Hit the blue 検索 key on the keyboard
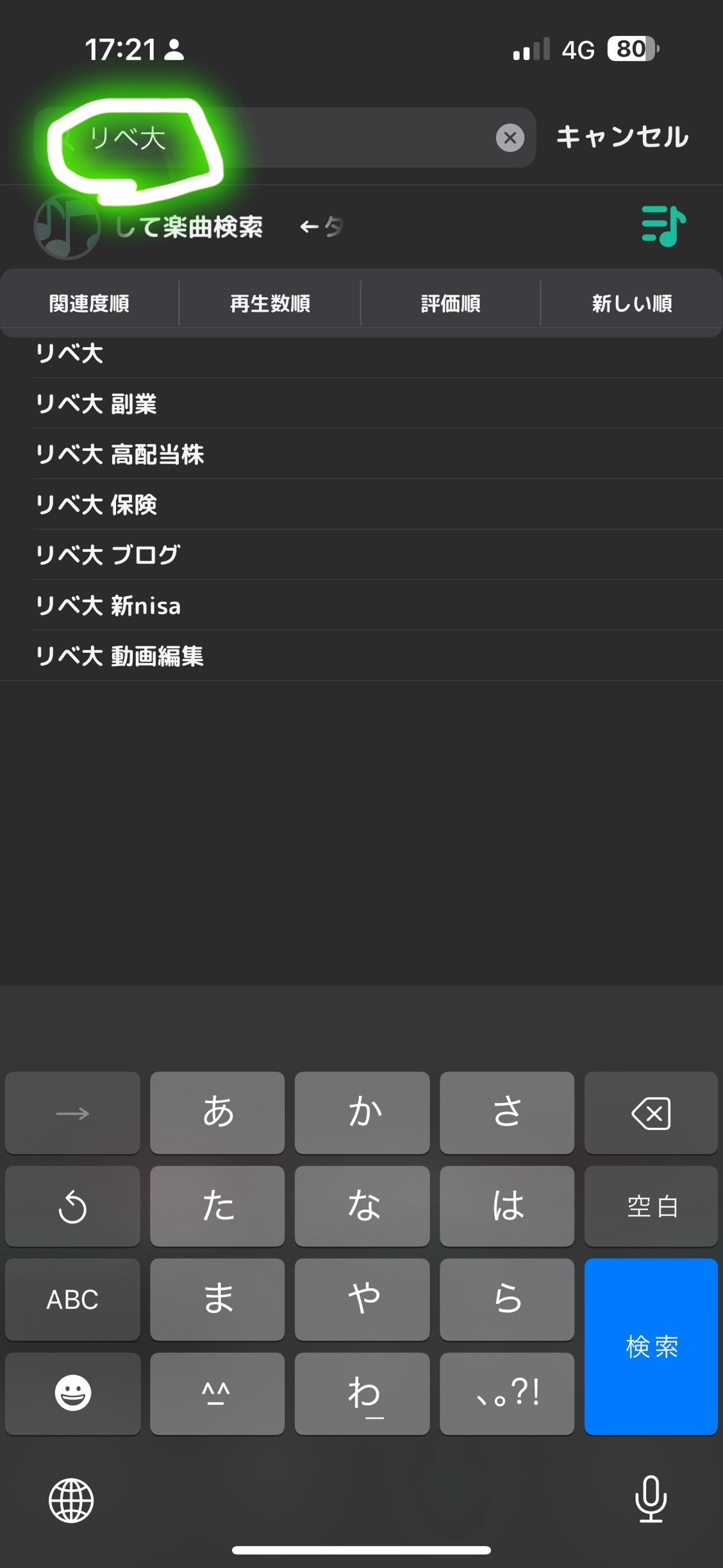 (x=651, y=1346)
